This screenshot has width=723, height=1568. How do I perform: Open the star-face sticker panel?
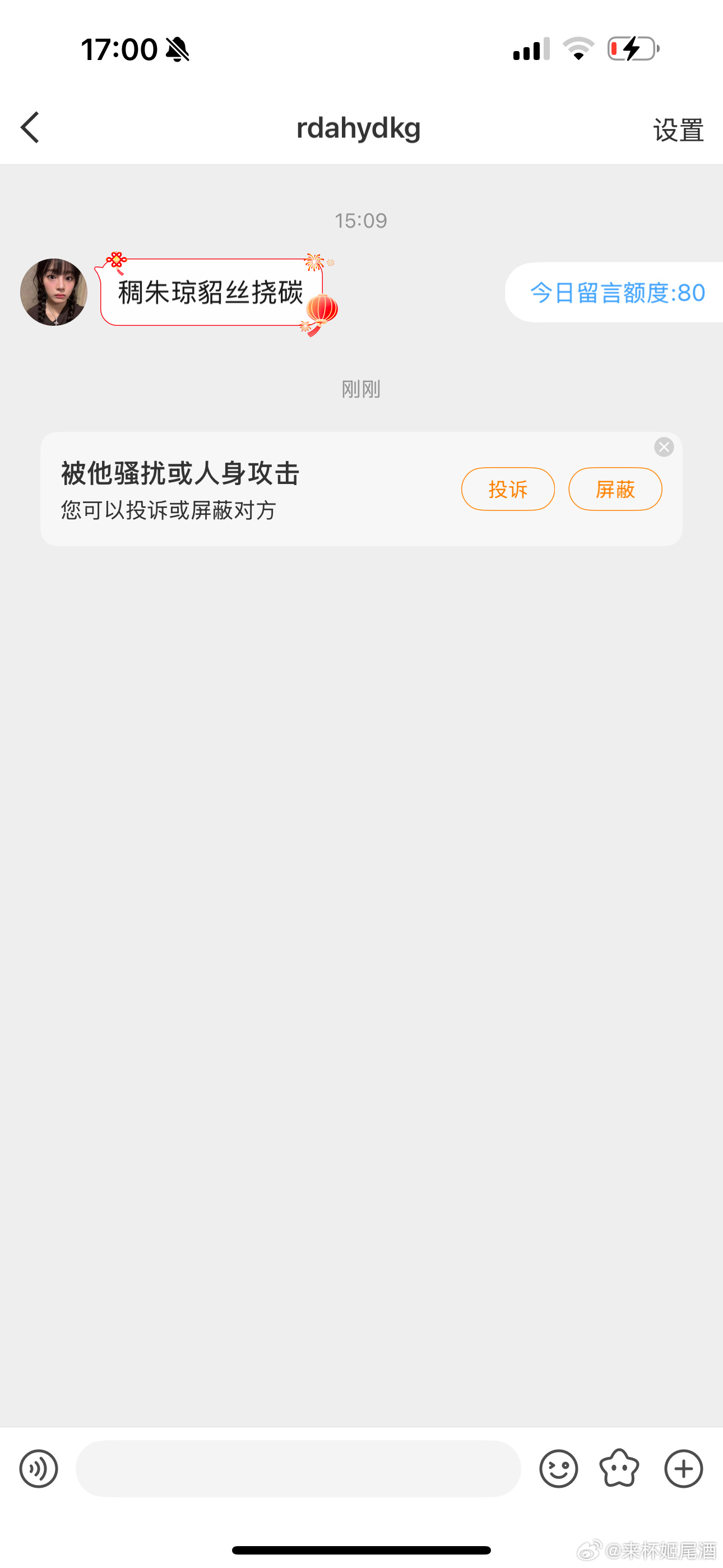[x=619, y=1468]
